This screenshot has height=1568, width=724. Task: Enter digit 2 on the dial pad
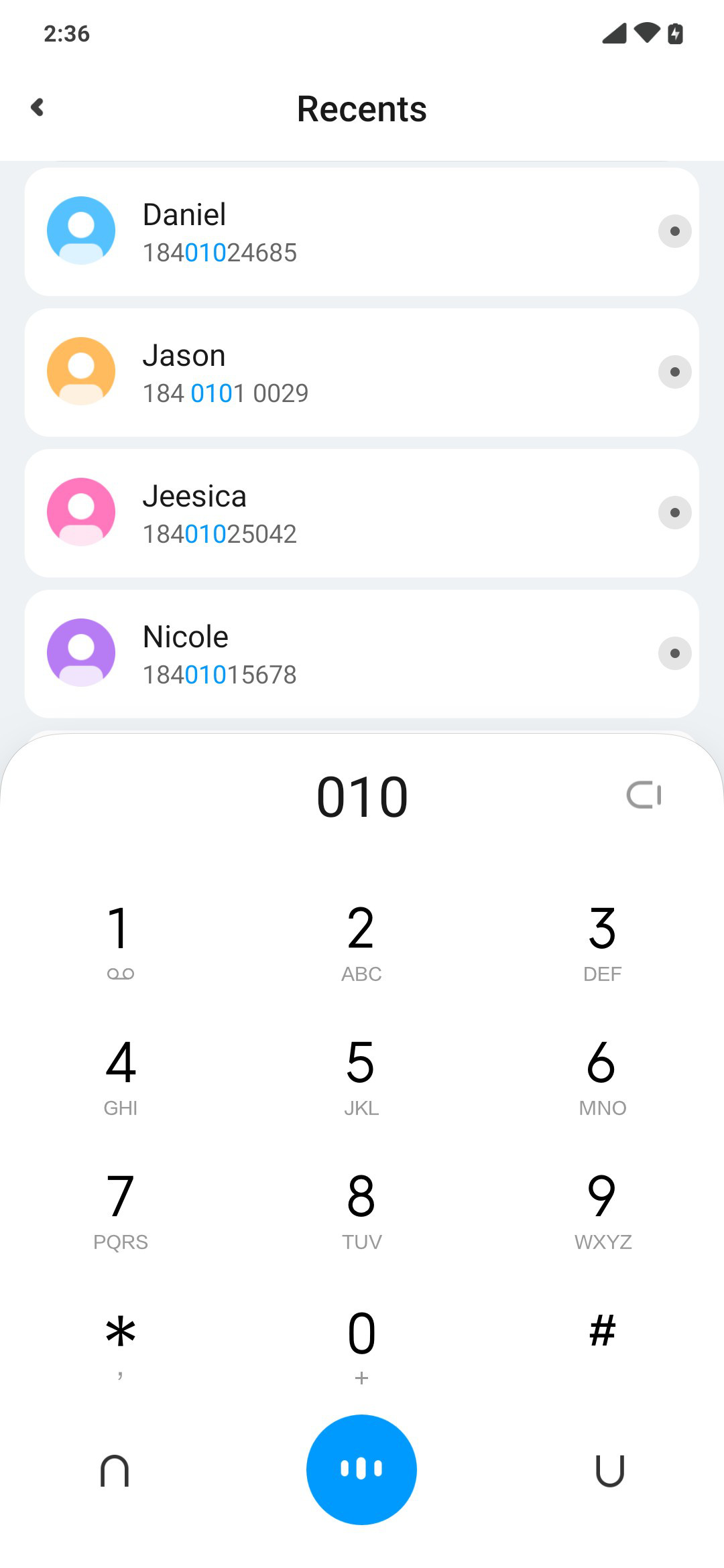point(361,941)
